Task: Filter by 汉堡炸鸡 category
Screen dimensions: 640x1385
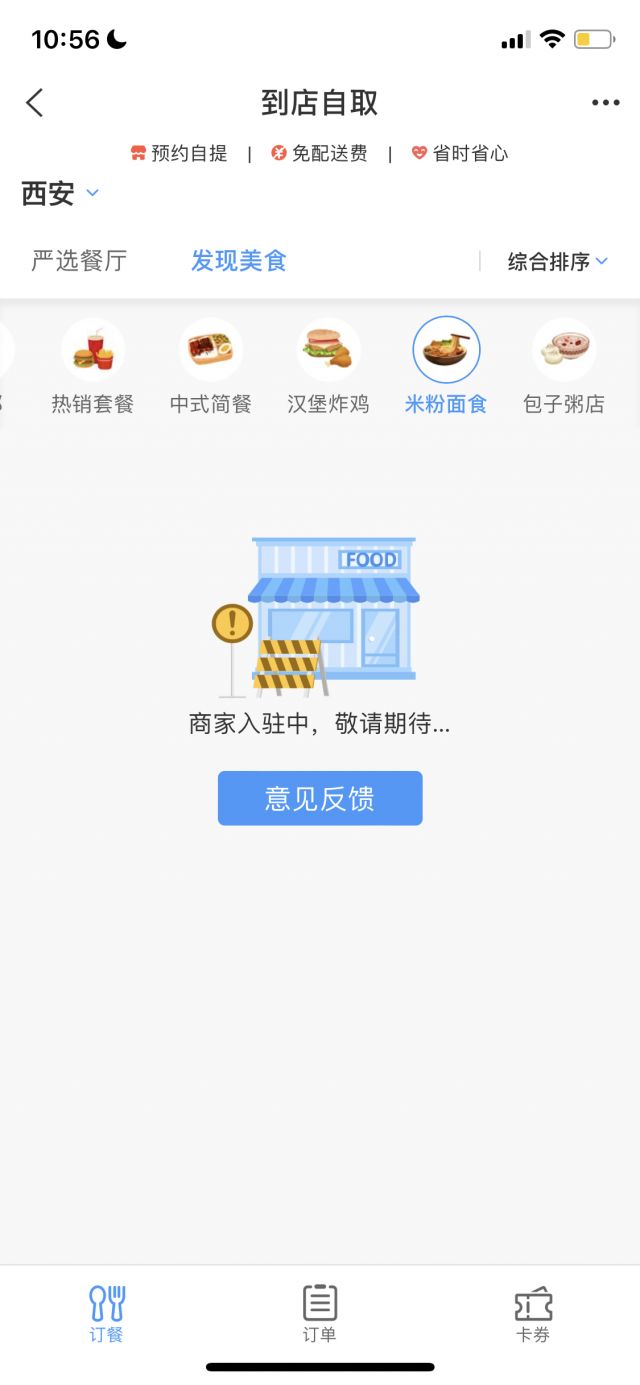Action: click(x=329, y=367)
